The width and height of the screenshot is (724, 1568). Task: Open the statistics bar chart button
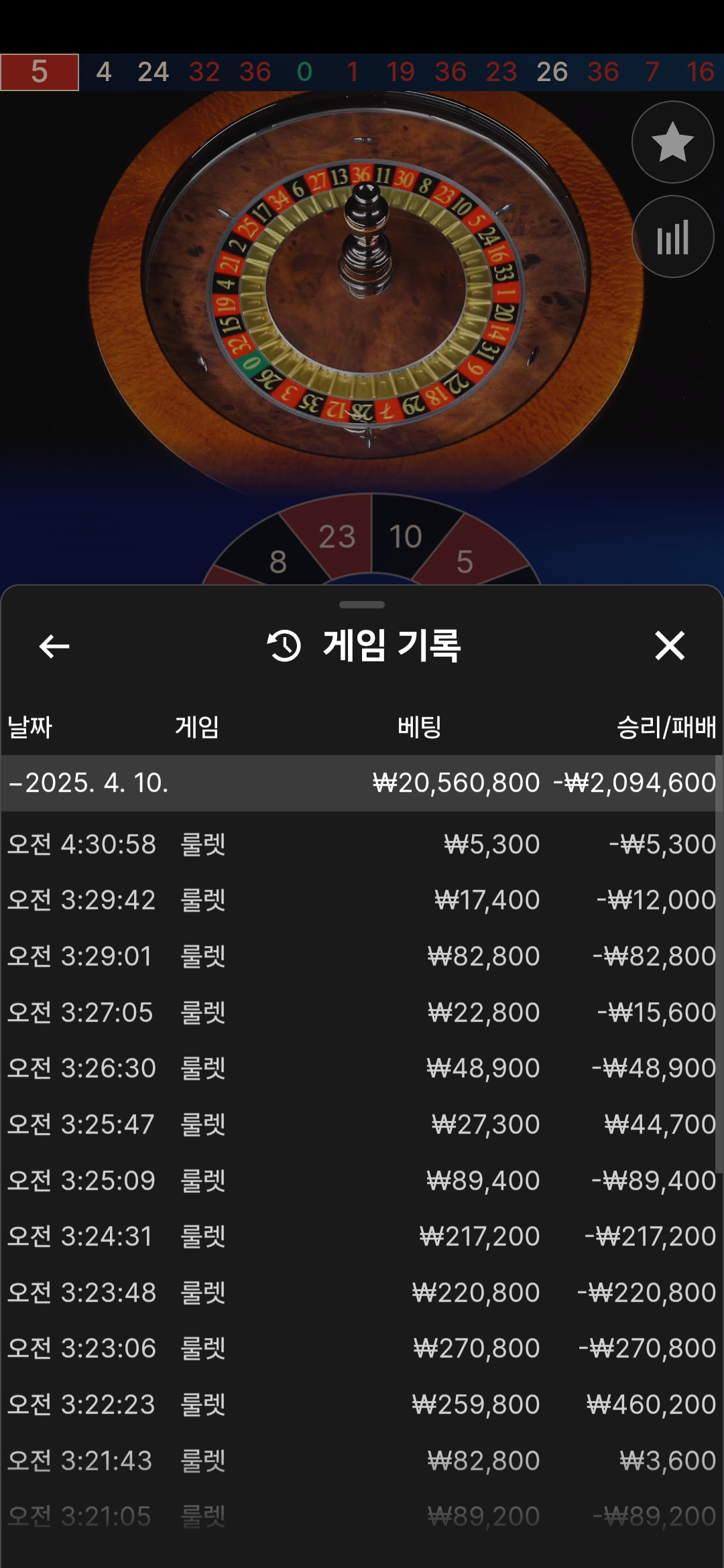tap(672, 237)
